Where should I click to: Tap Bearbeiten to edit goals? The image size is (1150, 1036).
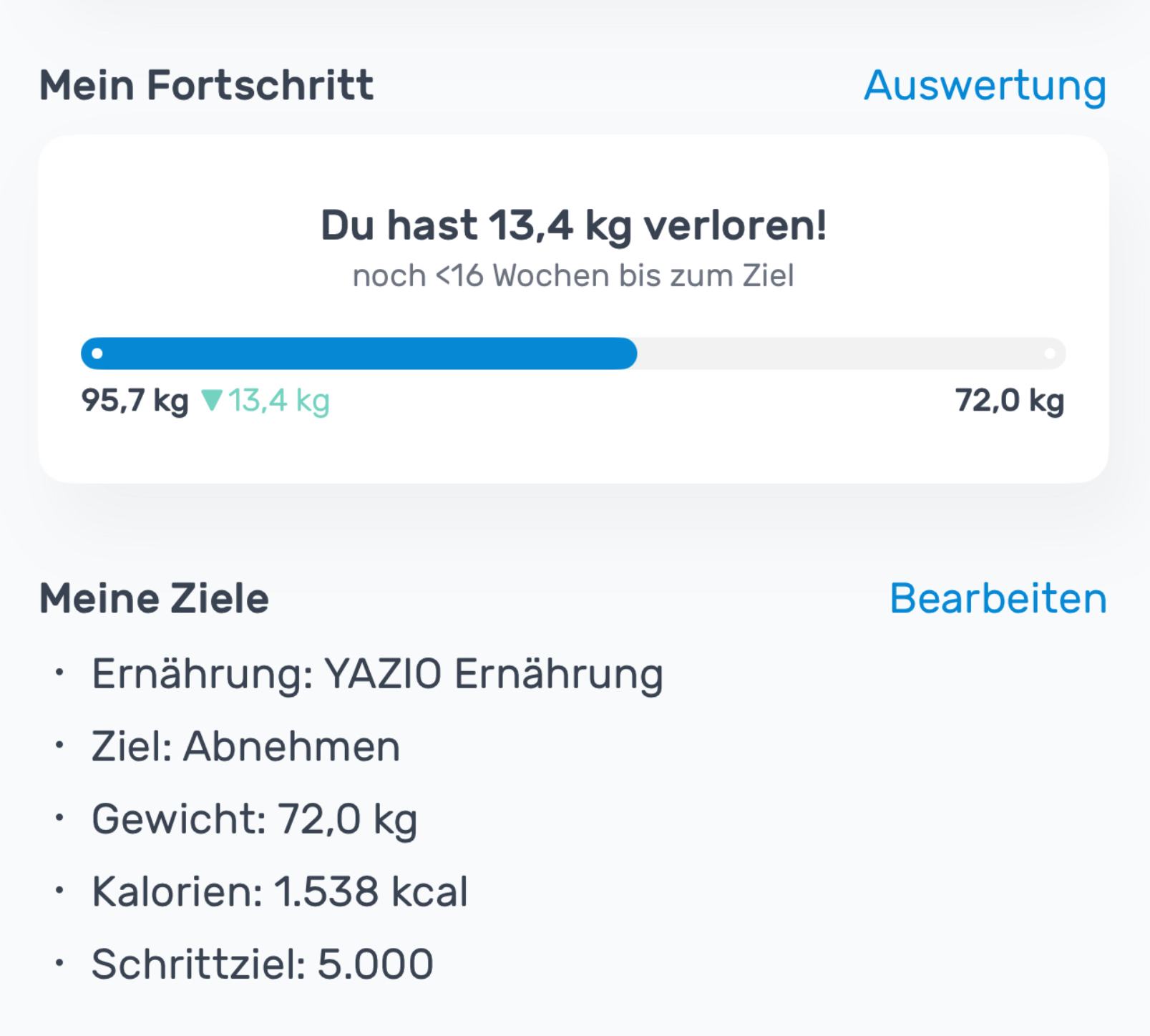pyautogui.click(x=998, y=598)
